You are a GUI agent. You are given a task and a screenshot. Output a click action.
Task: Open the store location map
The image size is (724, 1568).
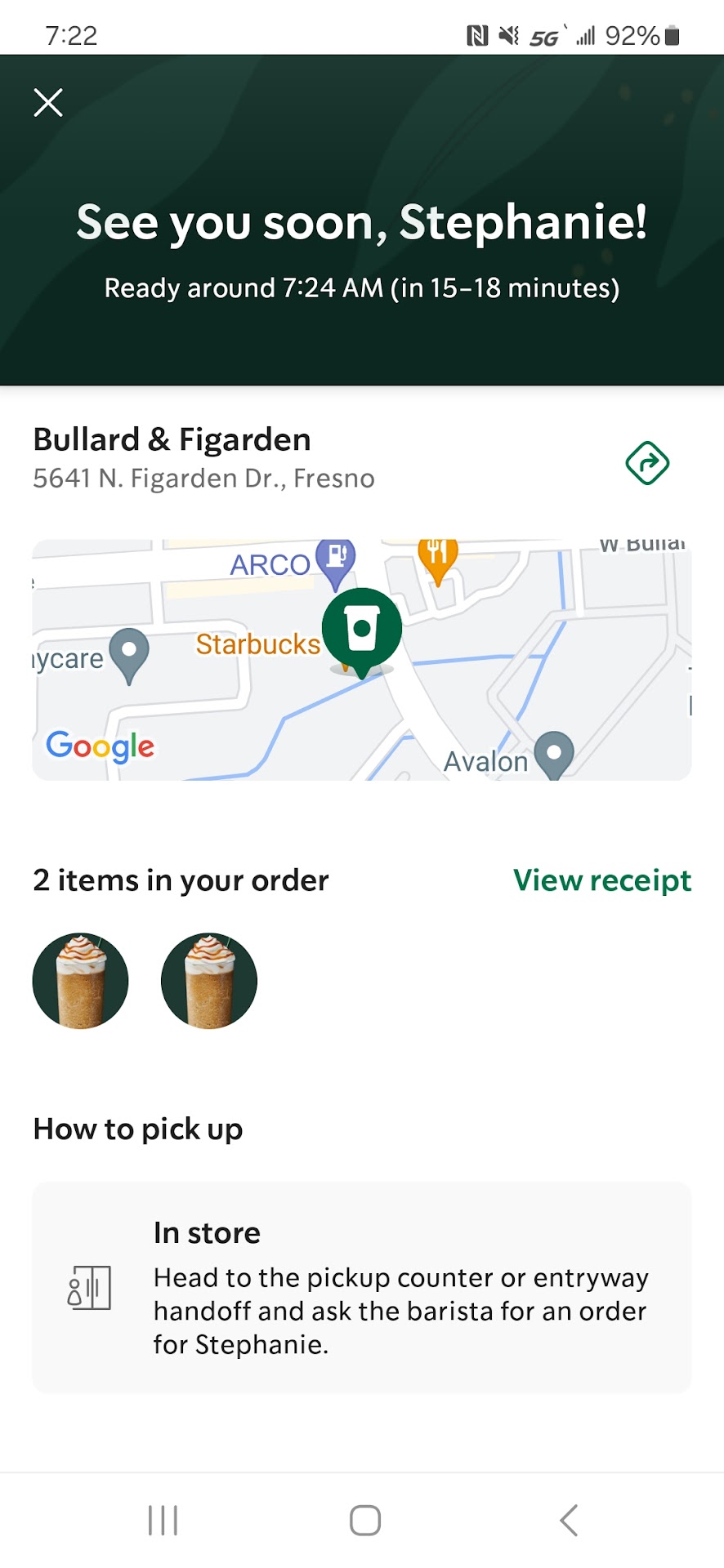(x=361, y=660)
